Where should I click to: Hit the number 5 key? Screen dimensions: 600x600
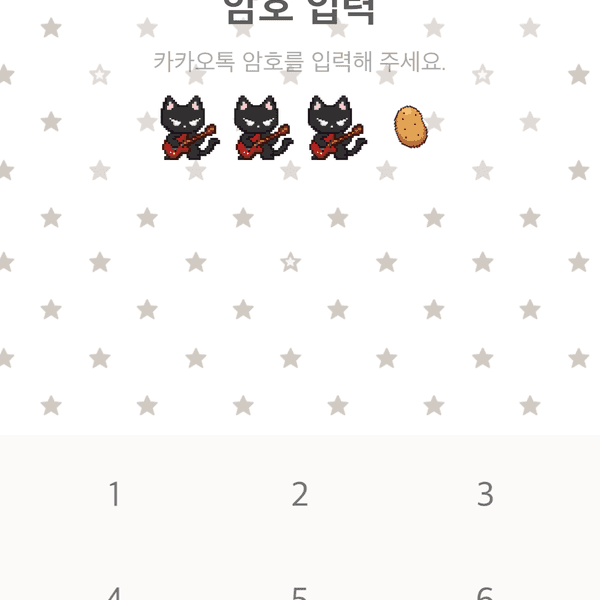pyautogui.click(x=299, y=593)
